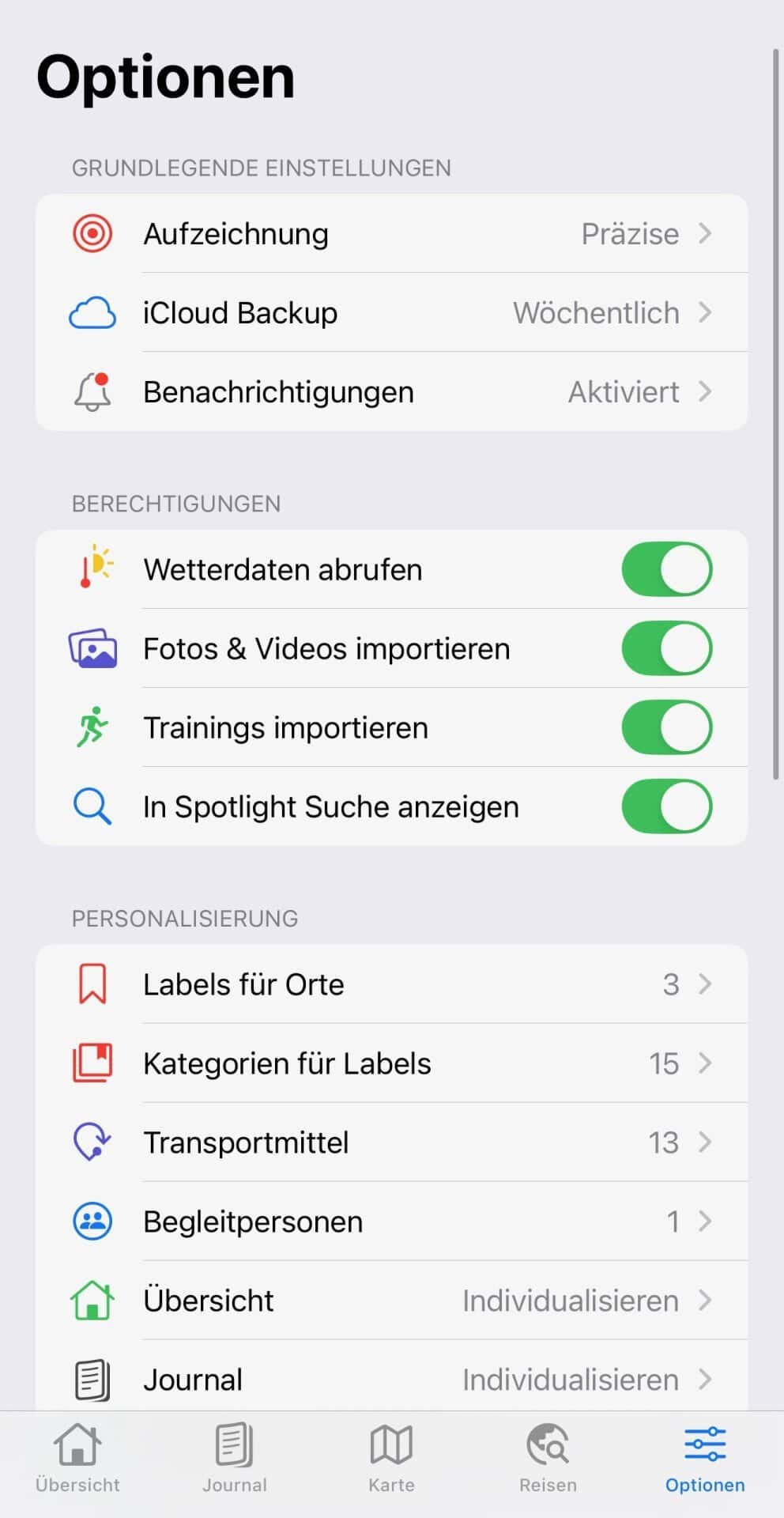Tap the Trainings runner icon
The image size is (784, 1518).
(93, 727)
